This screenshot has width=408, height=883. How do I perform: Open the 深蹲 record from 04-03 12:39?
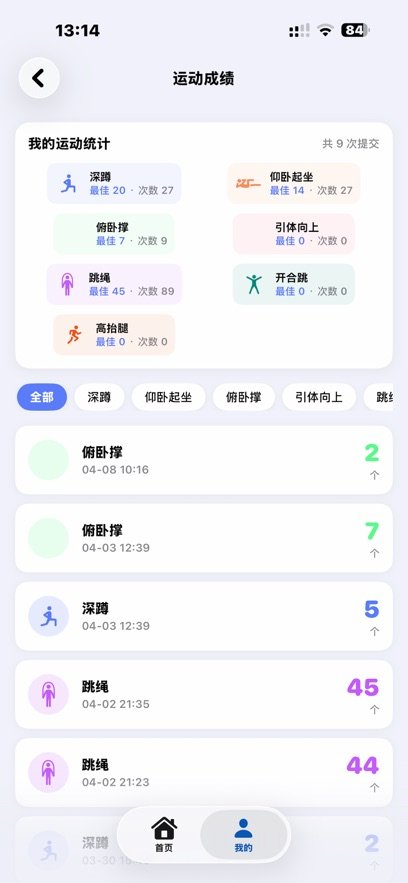(204, 617)
